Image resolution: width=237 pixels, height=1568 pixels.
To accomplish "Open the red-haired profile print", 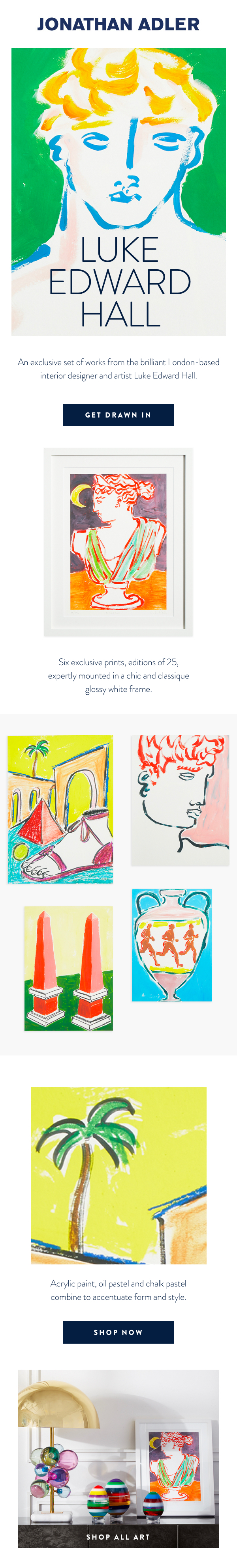I will (180, 799).
